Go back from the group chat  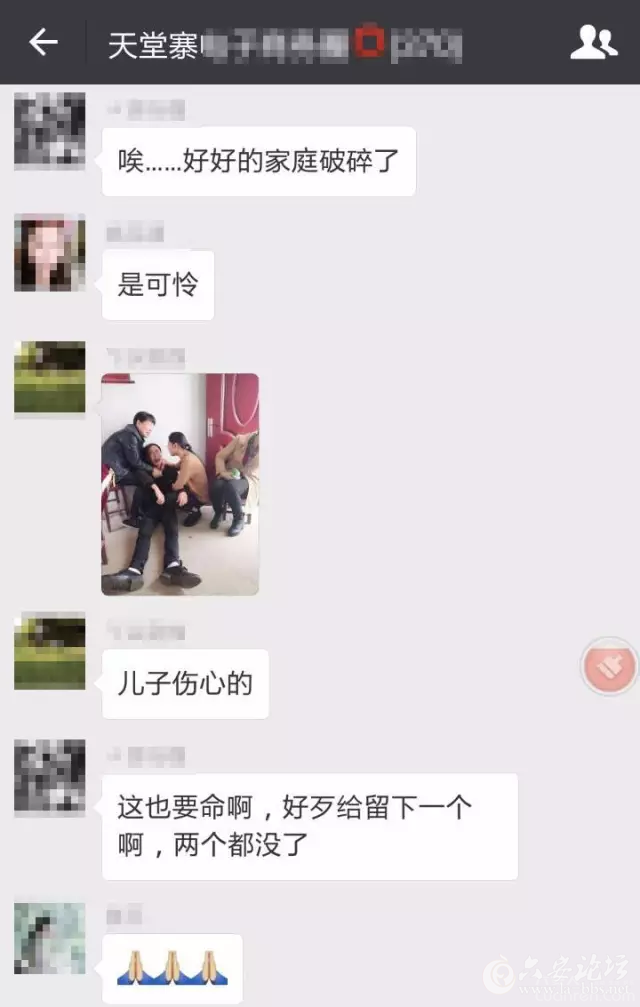[43, 42]
